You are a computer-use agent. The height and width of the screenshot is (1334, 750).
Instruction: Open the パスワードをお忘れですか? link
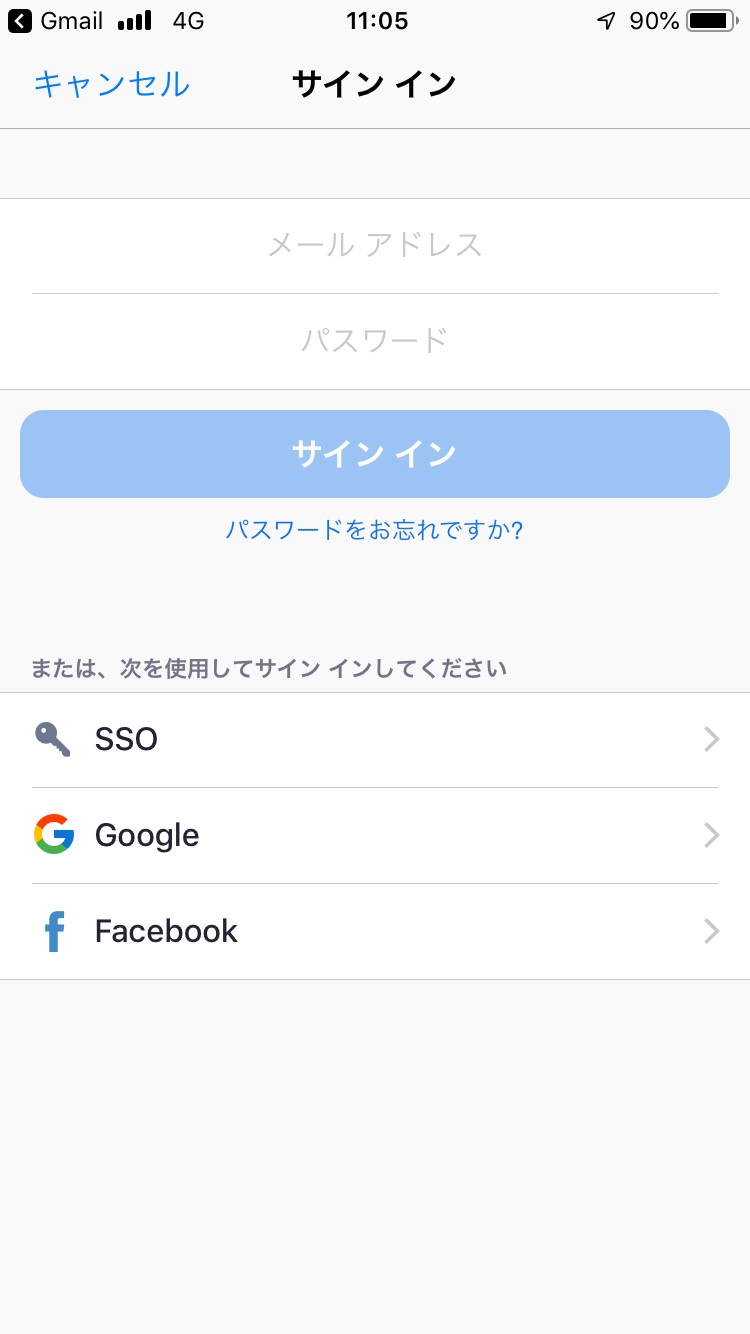click(375, 530)
